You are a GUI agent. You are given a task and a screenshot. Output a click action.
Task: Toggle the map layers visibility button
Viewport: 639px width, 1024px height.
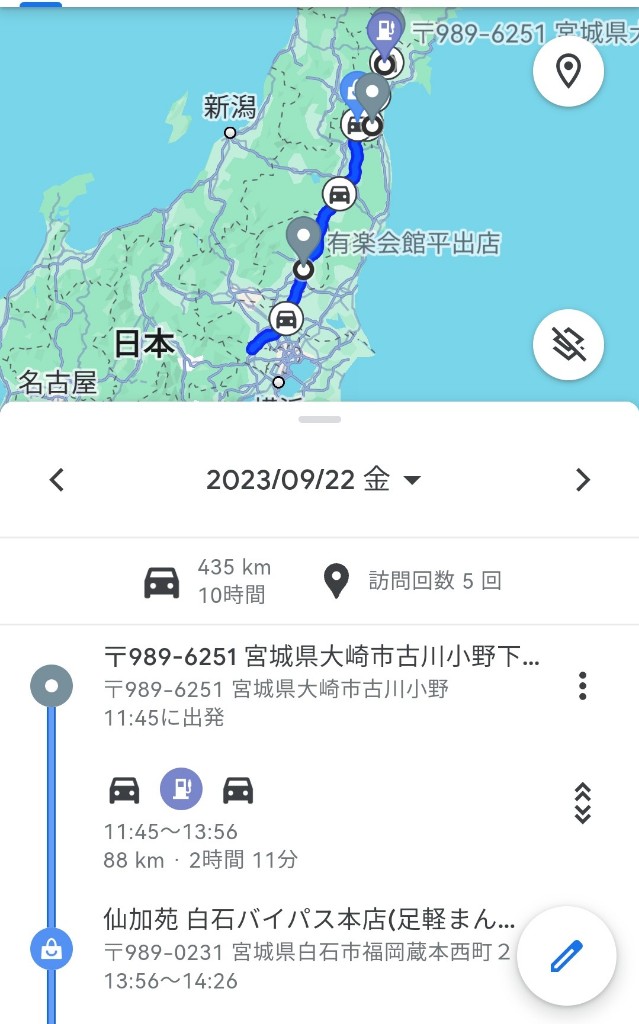point(568,345)
